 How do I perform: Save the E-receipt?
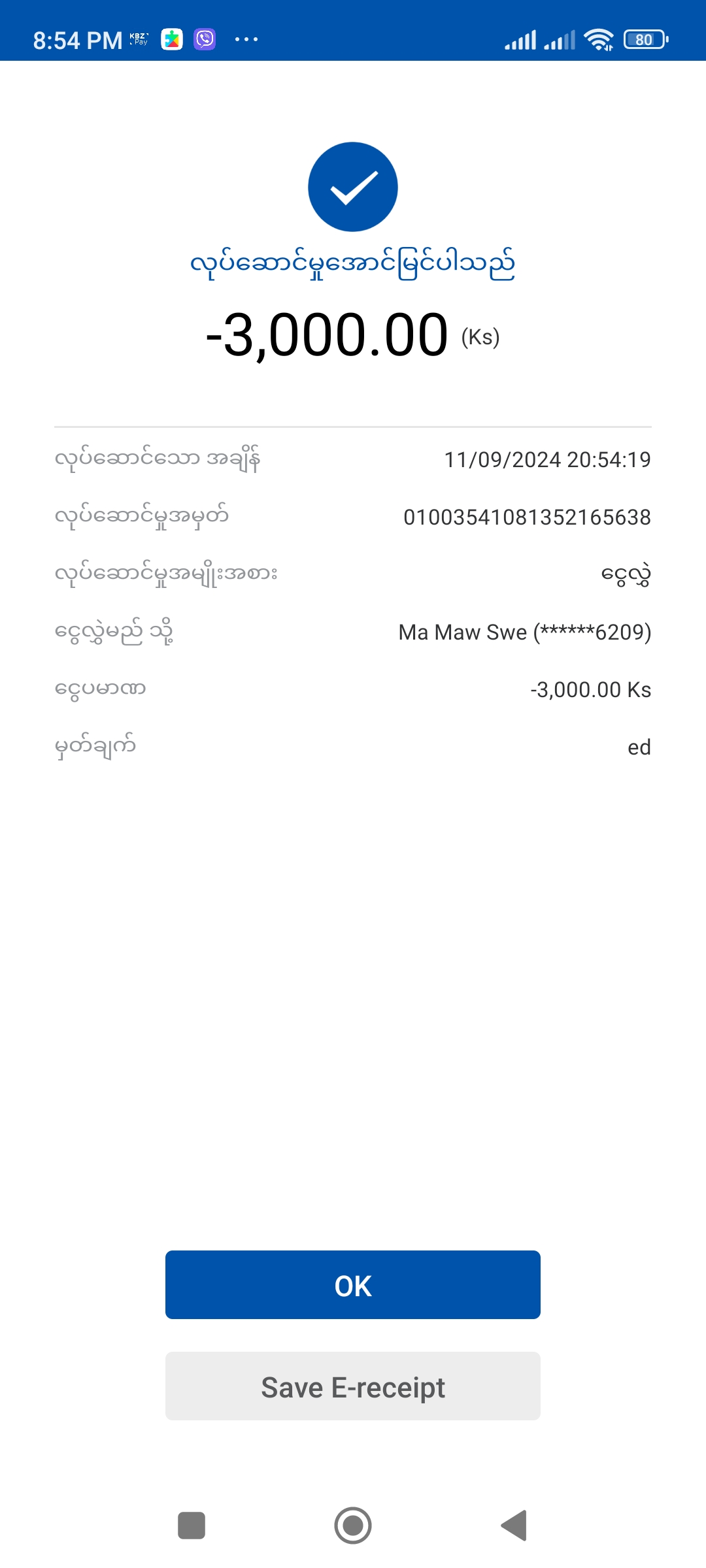[x=353, y=1386]
